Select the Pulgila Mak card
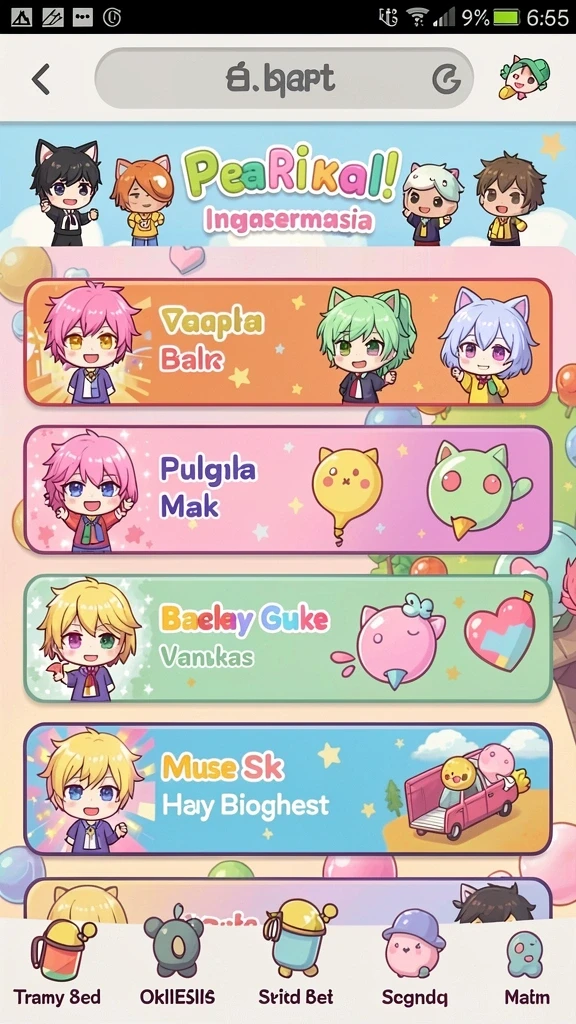Viewport: 576px width, 1024px height. click(288, 490)
